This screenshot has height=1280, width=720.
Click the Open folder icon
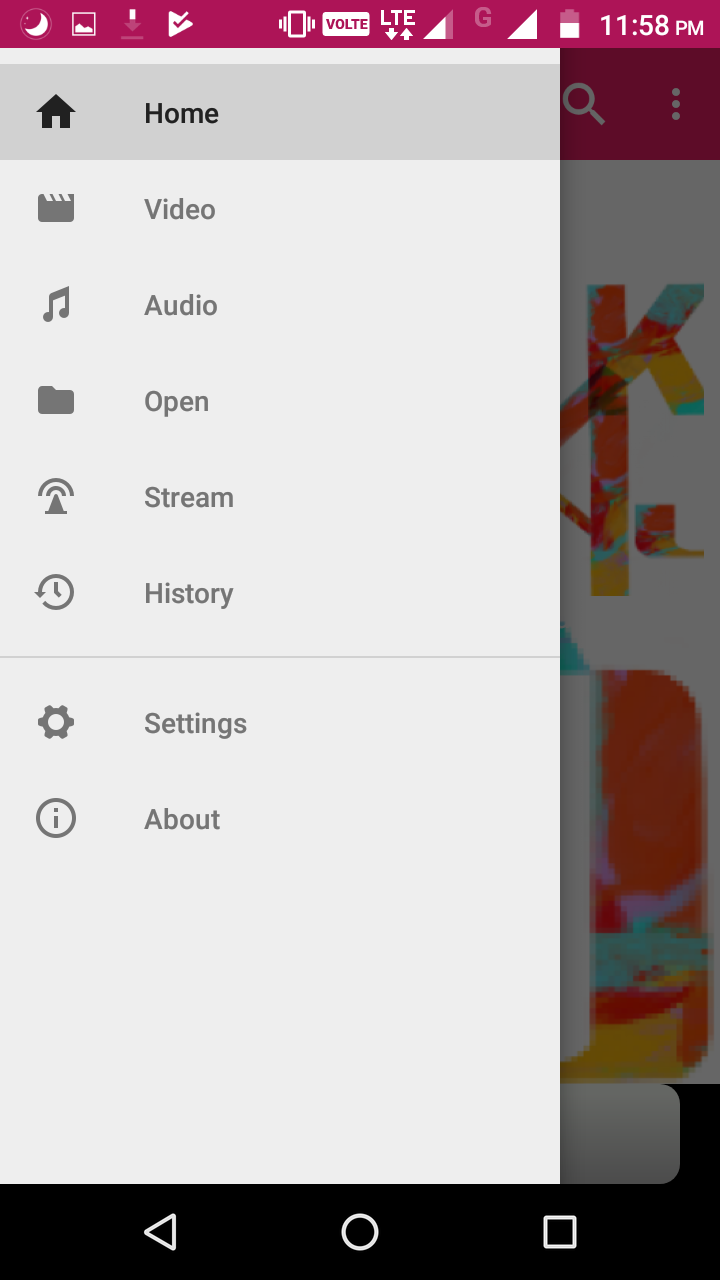pos(55,400)
